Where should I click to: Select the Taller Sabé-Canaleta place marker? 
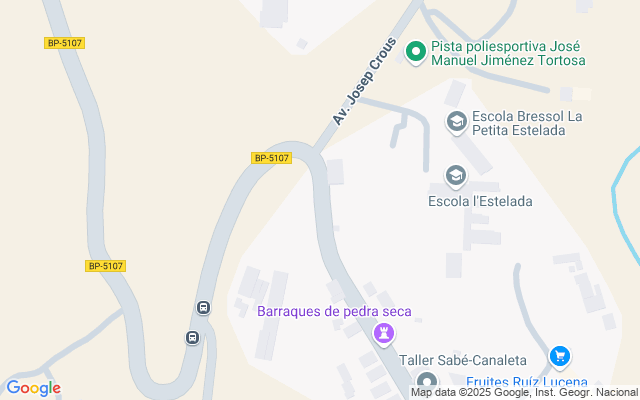pos(427,381)
